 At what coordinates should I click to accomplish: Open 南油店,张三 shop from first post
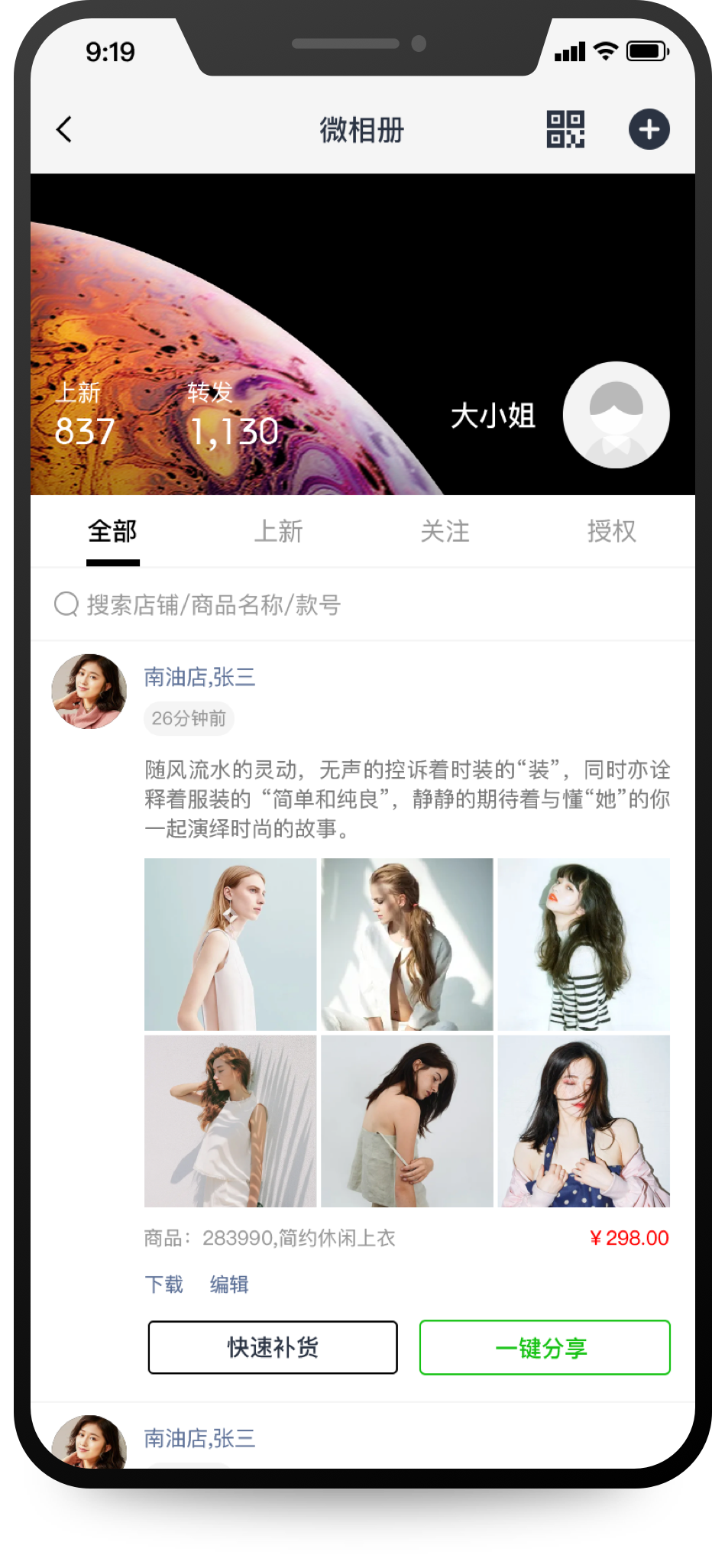tap(200, 677)
